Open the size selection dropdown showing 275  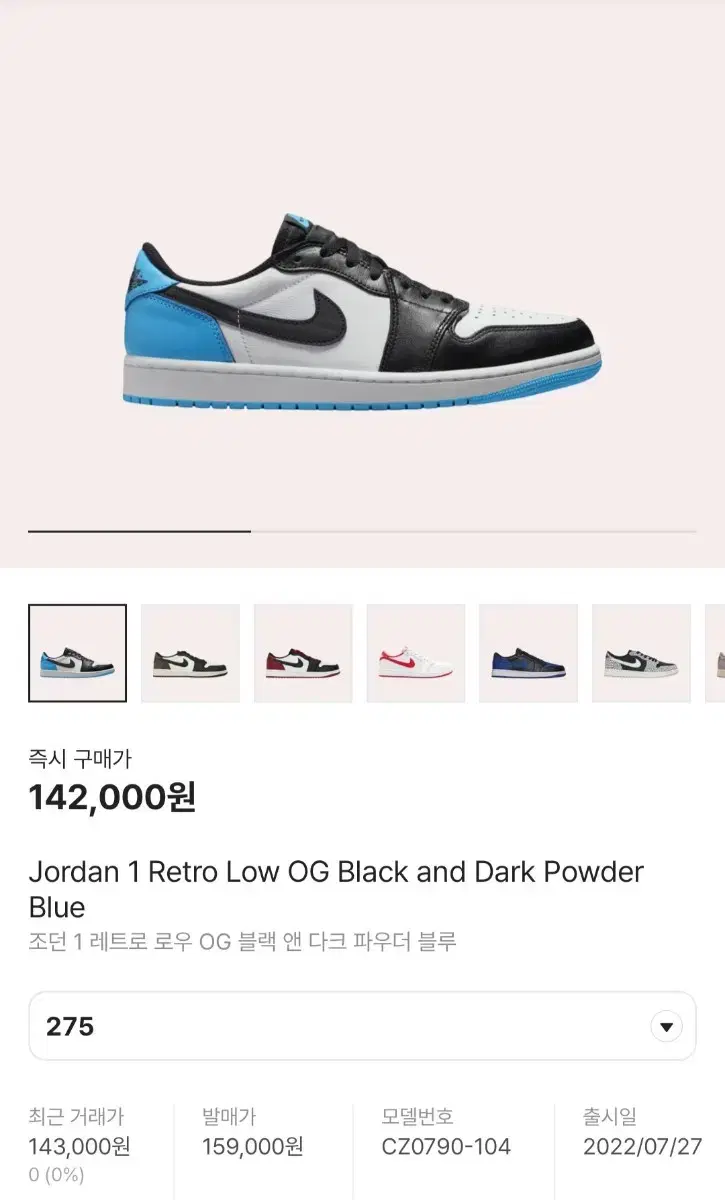pyautogui.click(x=362, y=1026)
